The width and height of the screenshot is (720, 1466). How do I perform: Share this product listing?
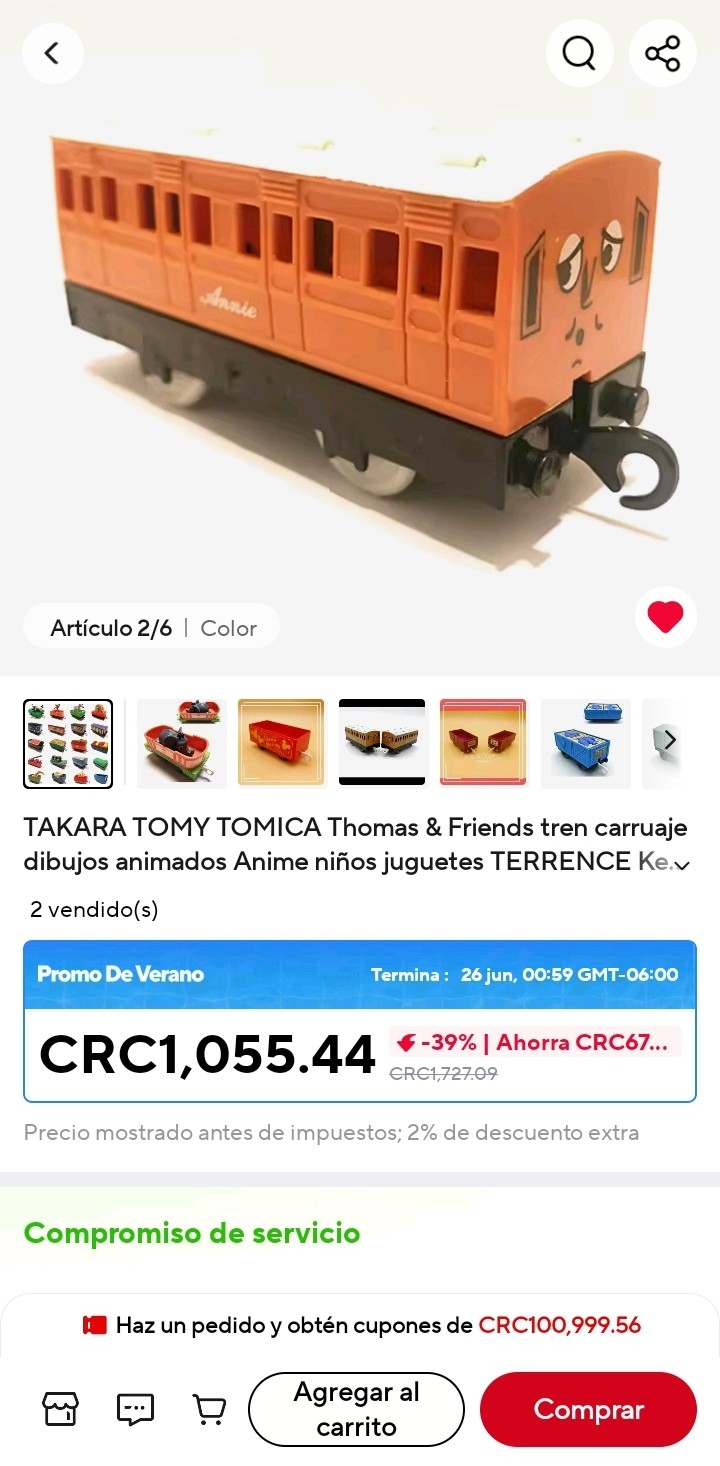pos(662,53)
